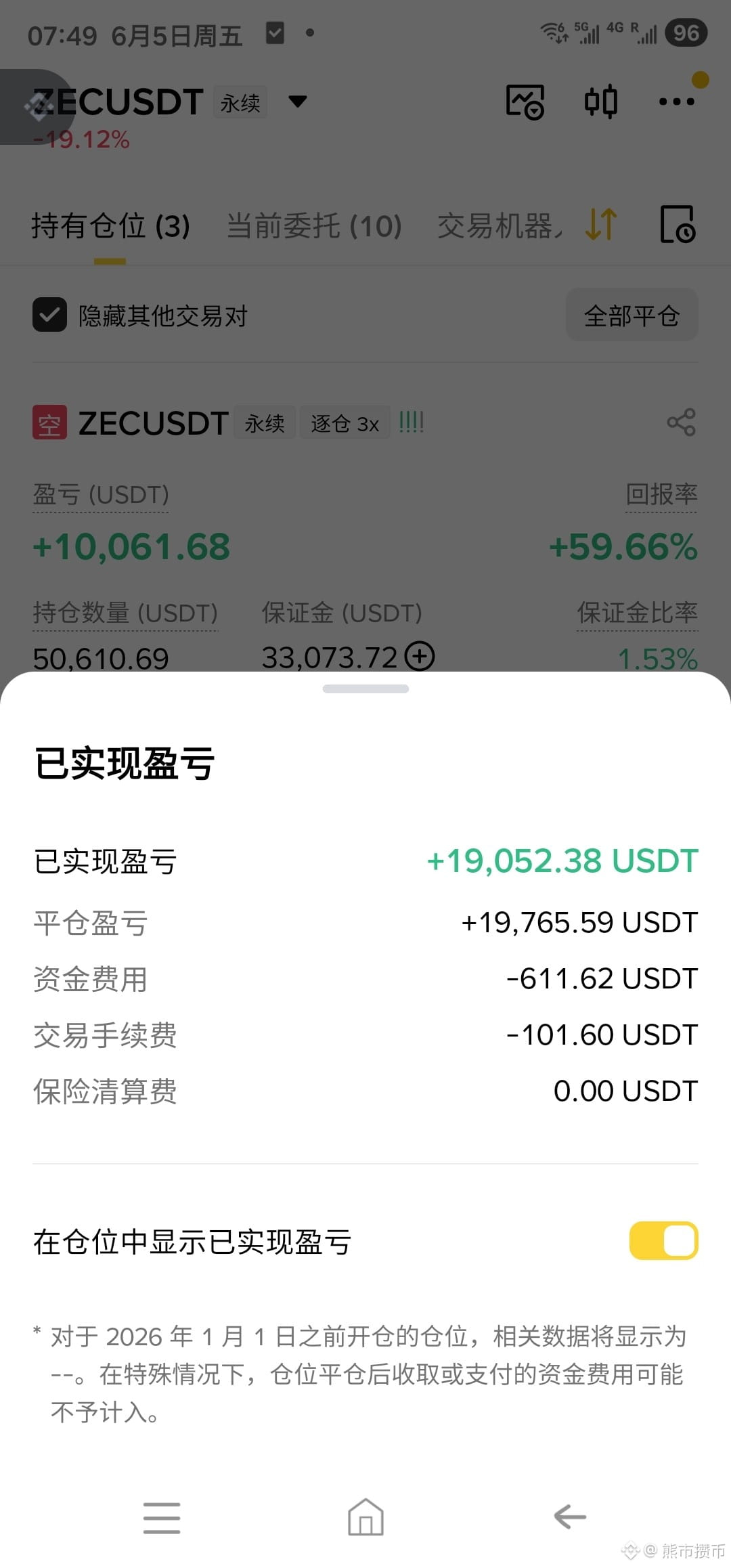Tap 全部平仓 button
This screenshot has height=1568, width=731.
[632, 315]
